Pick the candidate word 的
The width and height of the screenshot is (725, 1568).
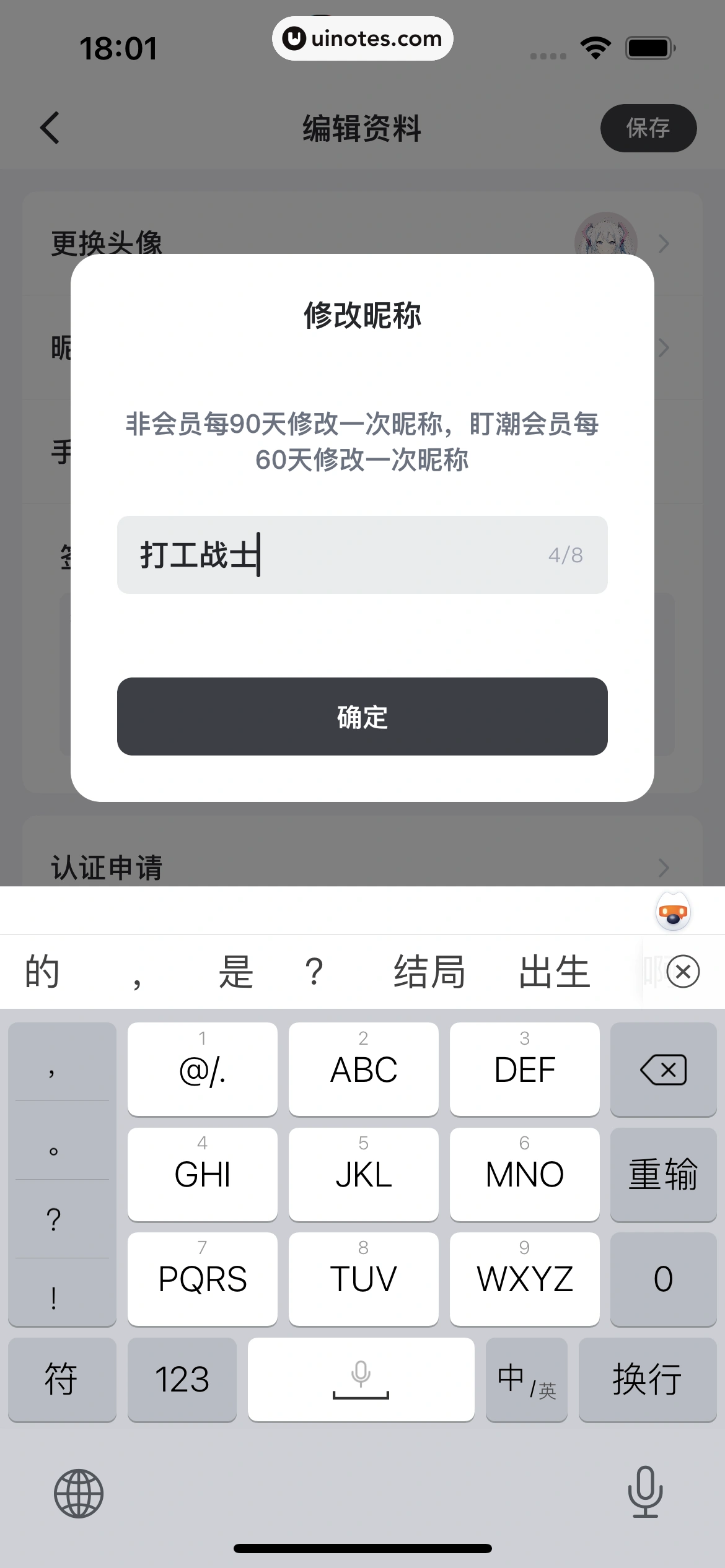tap(42, 971)
